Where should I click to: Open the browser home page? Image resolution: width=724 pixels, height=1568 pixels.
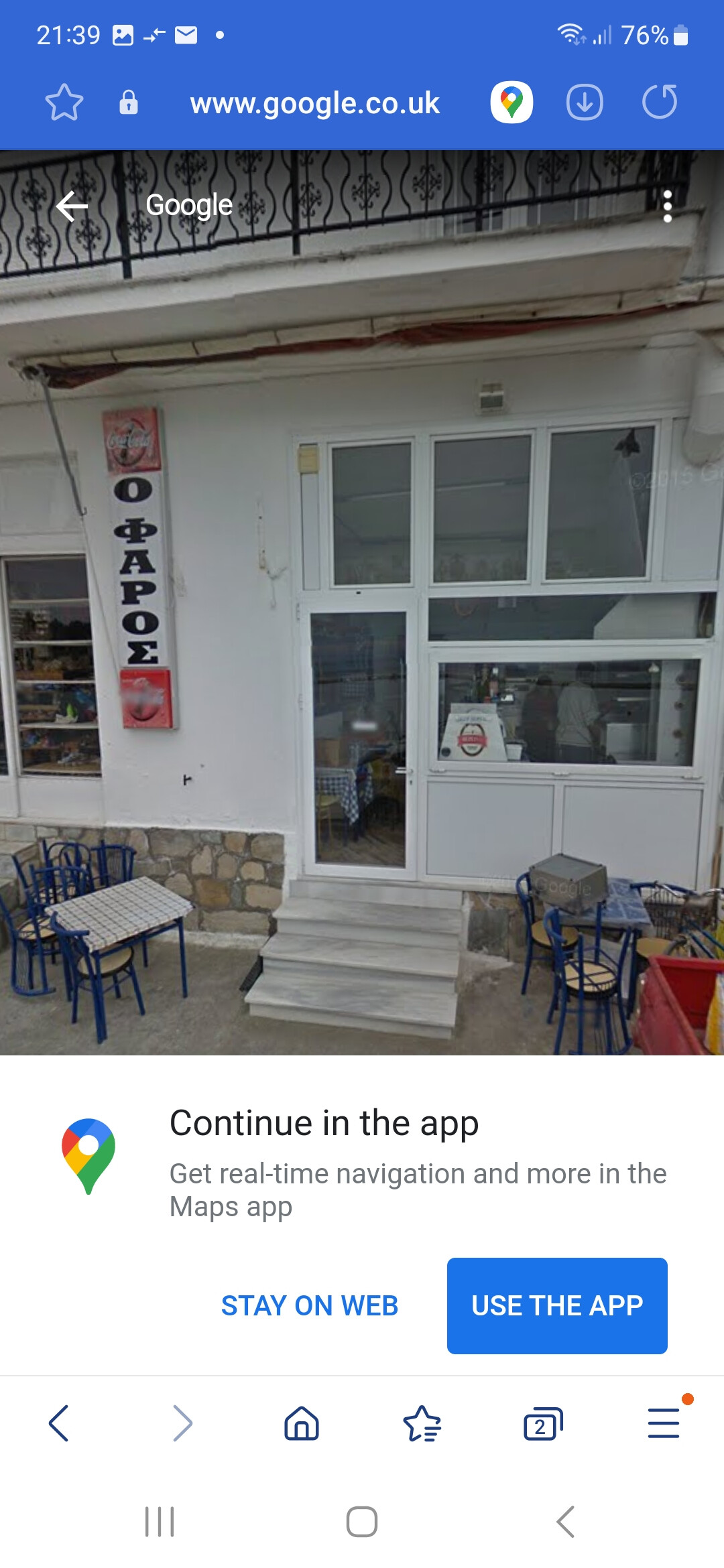[x=302, y=1423]
